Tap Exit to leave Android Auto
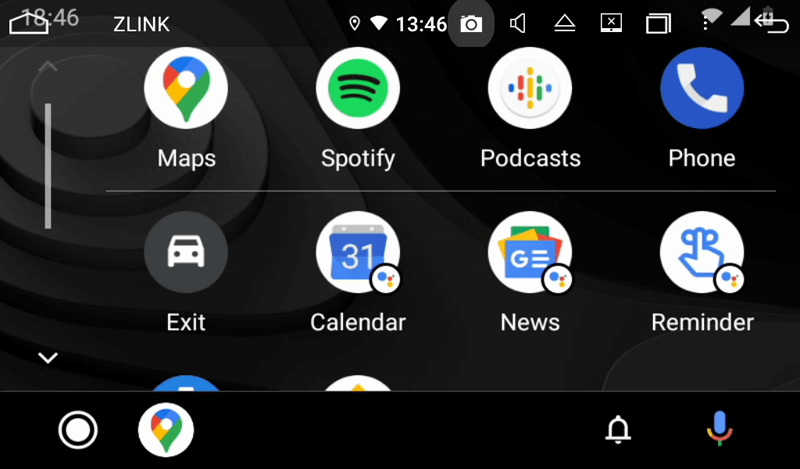Viewport: 800px width, 469px height. point(186,253)
